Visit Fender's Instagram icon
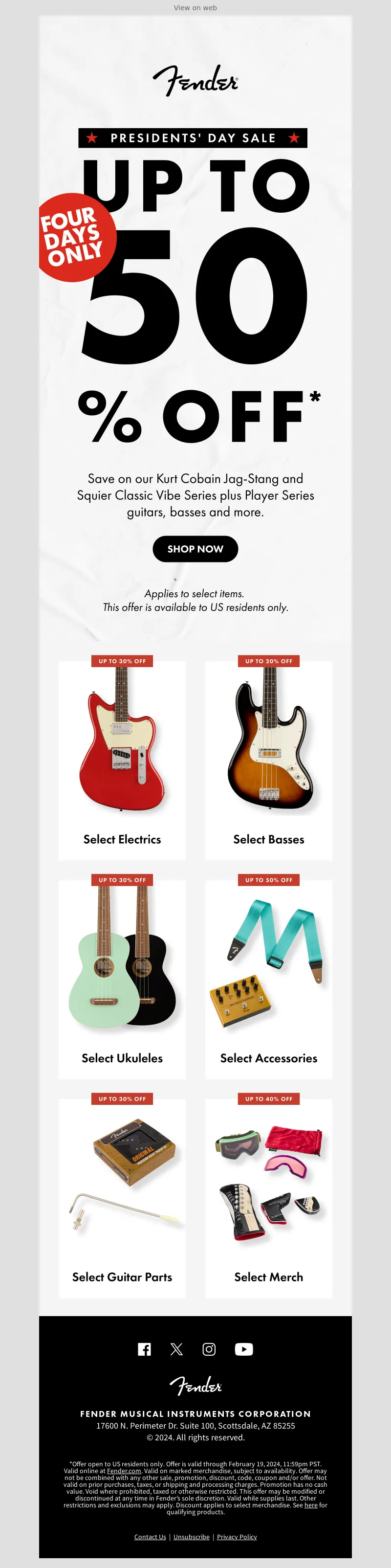 tap(209, 1349)
